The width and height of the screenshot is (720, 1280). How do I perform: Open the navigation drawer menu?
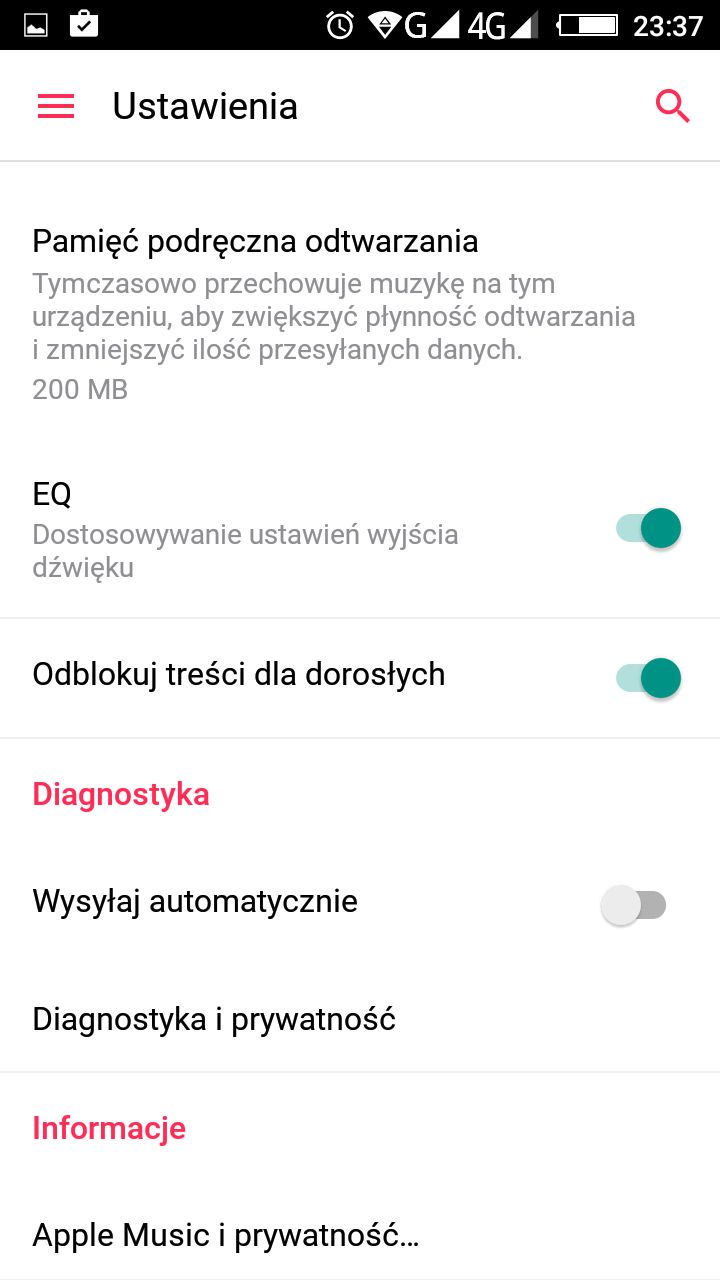(x=55, y=105)
